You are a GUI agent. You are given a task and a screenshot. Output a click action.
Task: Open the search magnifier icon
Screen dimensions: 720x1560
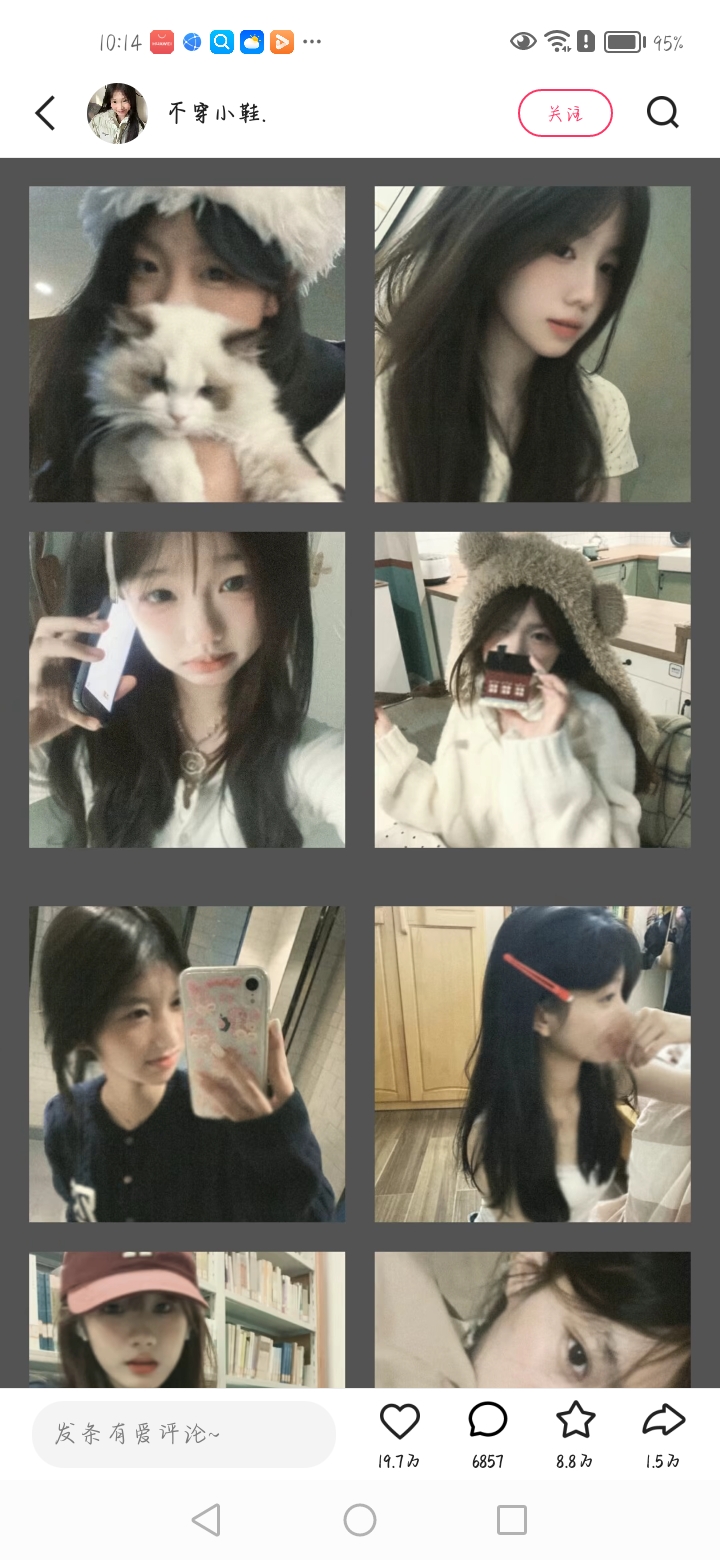662,113
